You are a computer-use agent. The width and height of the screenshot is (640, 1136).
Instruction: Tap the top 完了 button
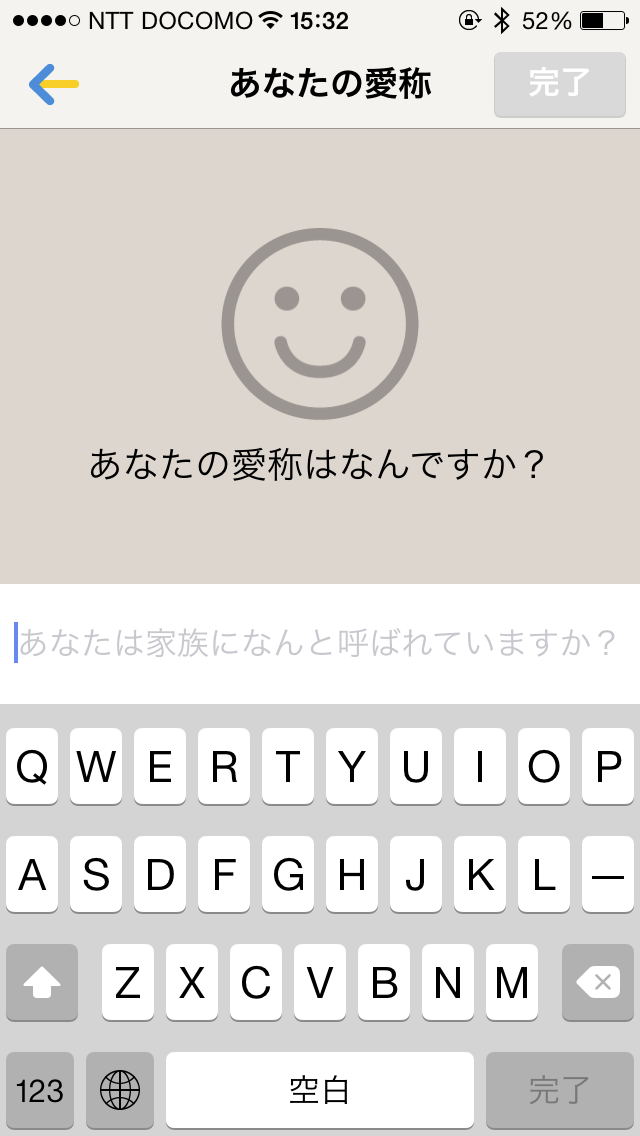[559, 84]
